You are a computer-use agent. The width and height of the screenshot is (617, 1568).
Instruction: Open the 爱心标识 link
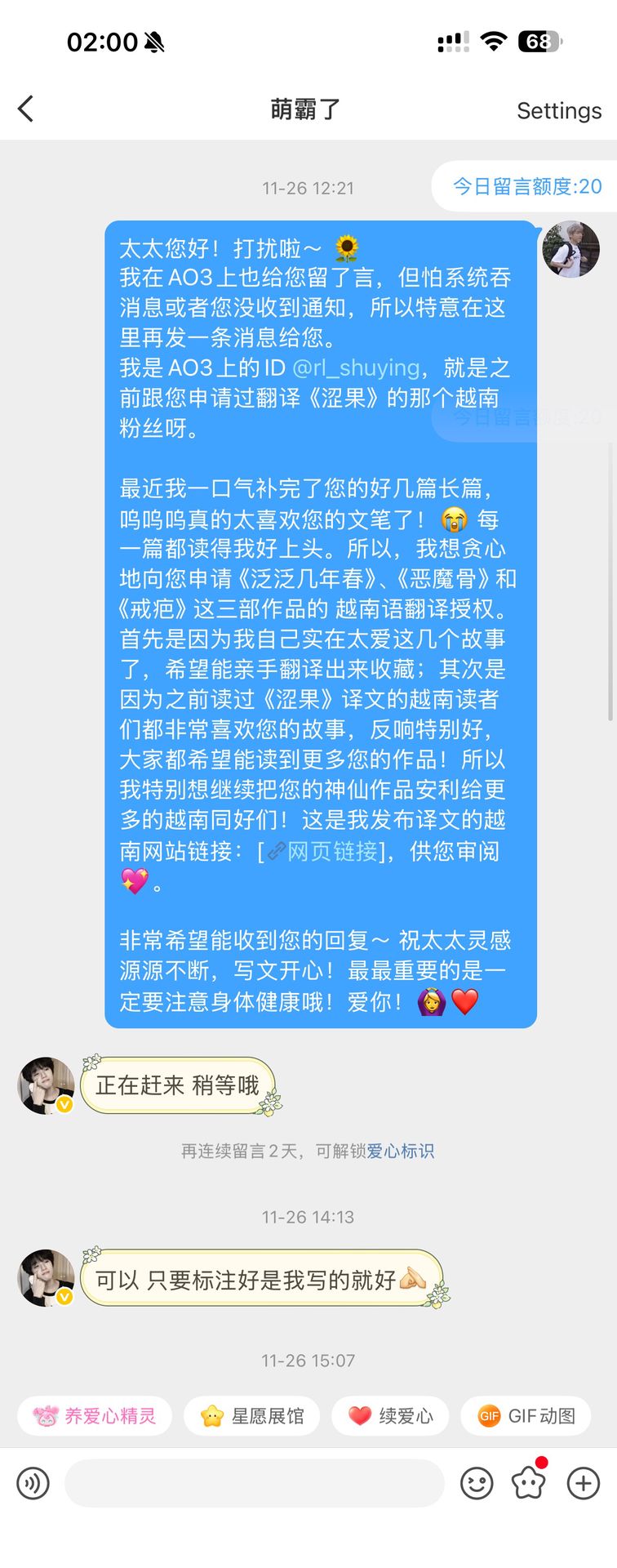400,1151
